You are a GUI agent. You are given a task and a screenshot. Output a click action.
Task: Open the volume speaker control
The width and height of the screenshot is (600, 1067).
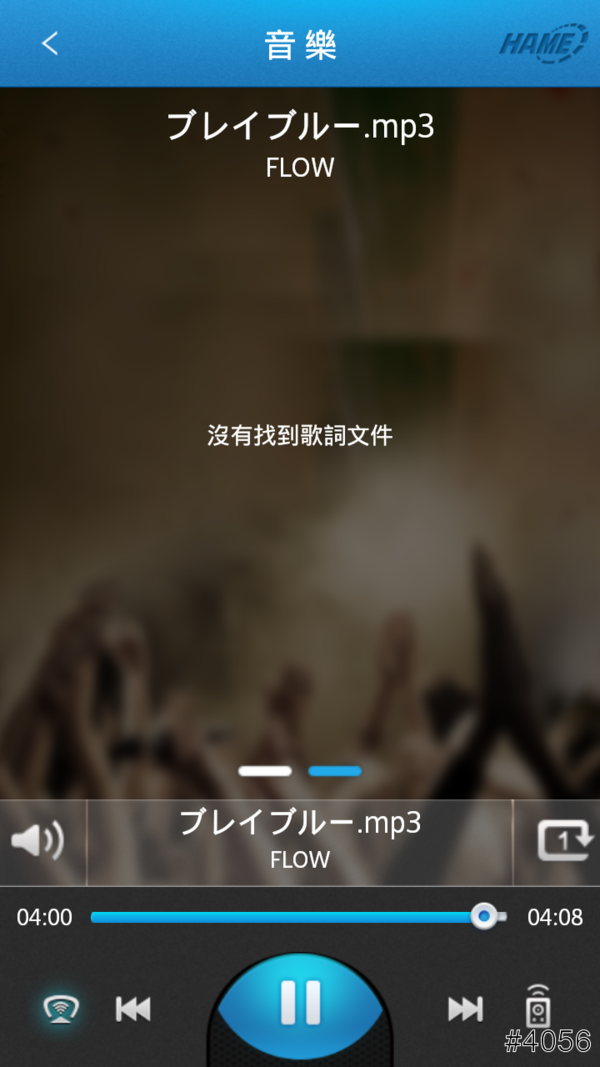point(38,841)
